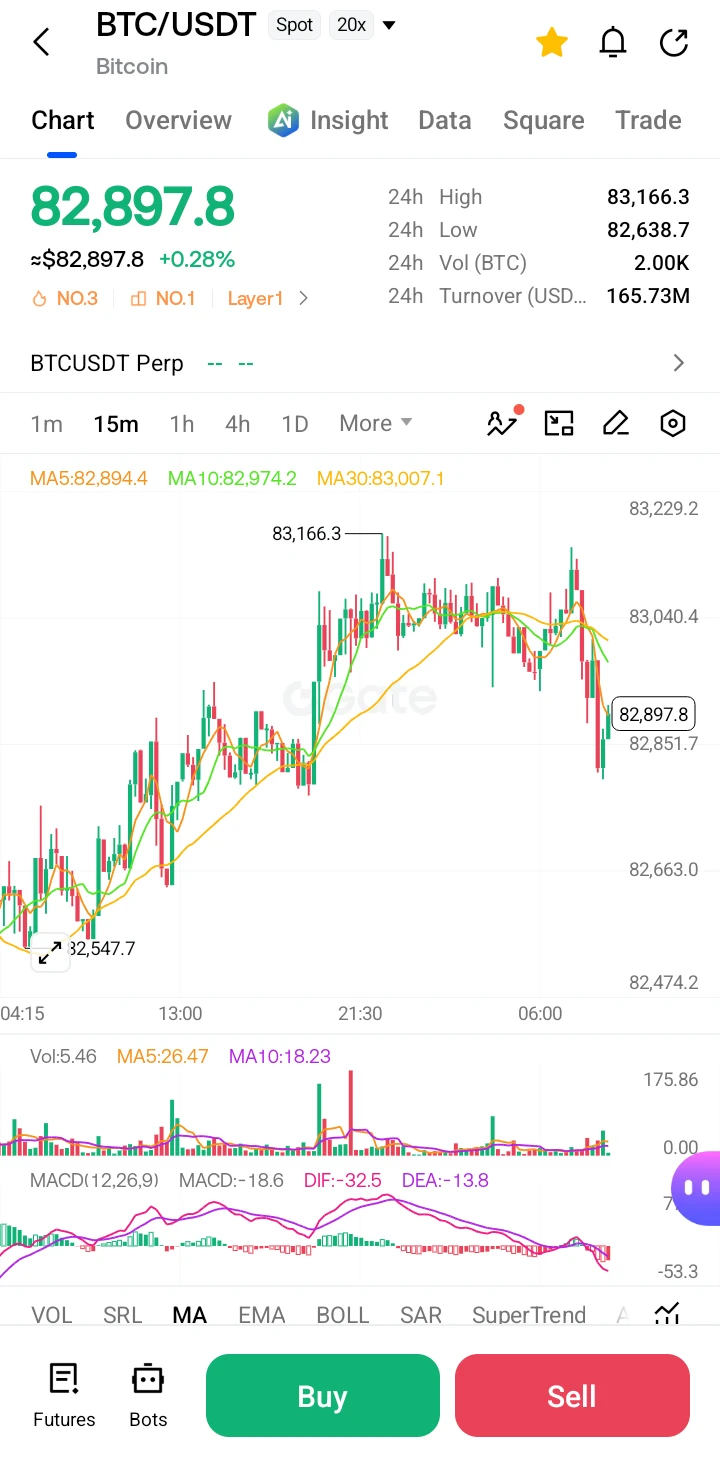Expand chart to fullscreen
Image resolution: width=720 pixels, height=1467 pixels.
click(49, 953)
